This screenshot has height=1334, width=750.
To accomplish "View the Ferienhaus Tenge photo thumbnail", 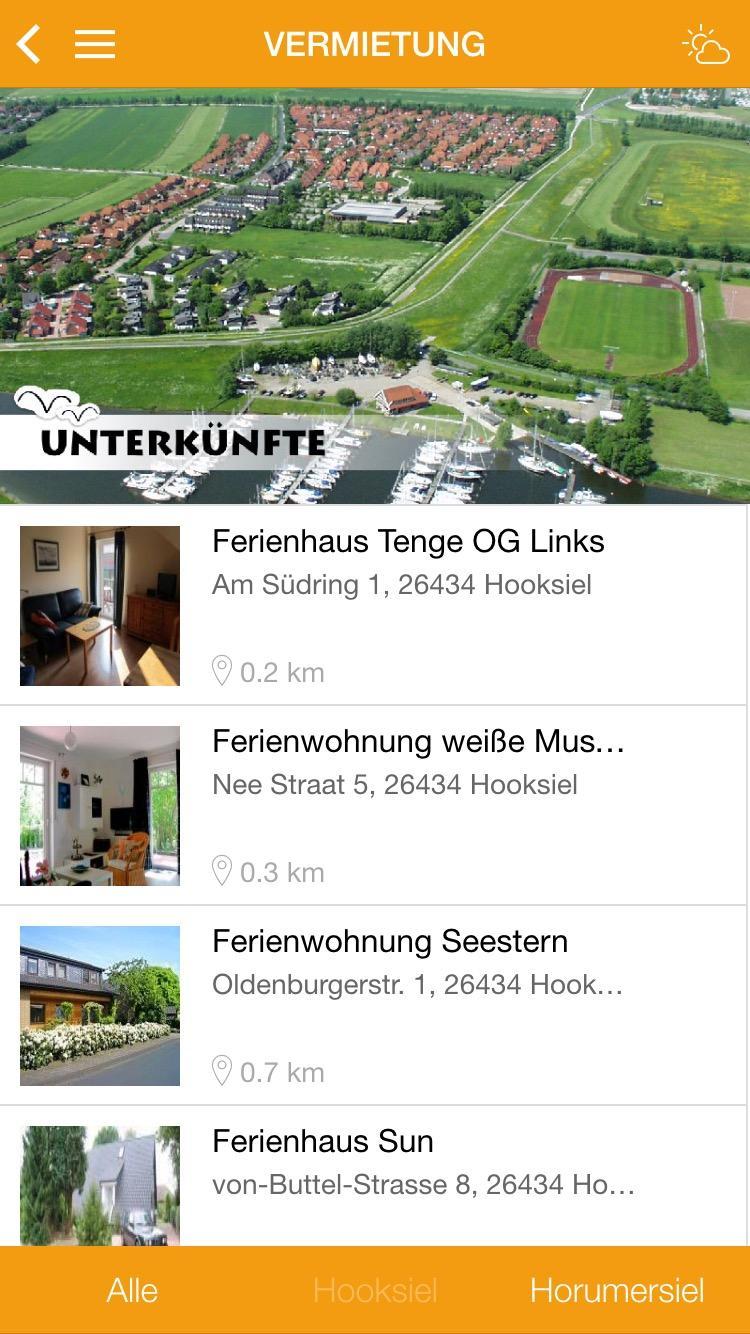I will pos(99,605).
